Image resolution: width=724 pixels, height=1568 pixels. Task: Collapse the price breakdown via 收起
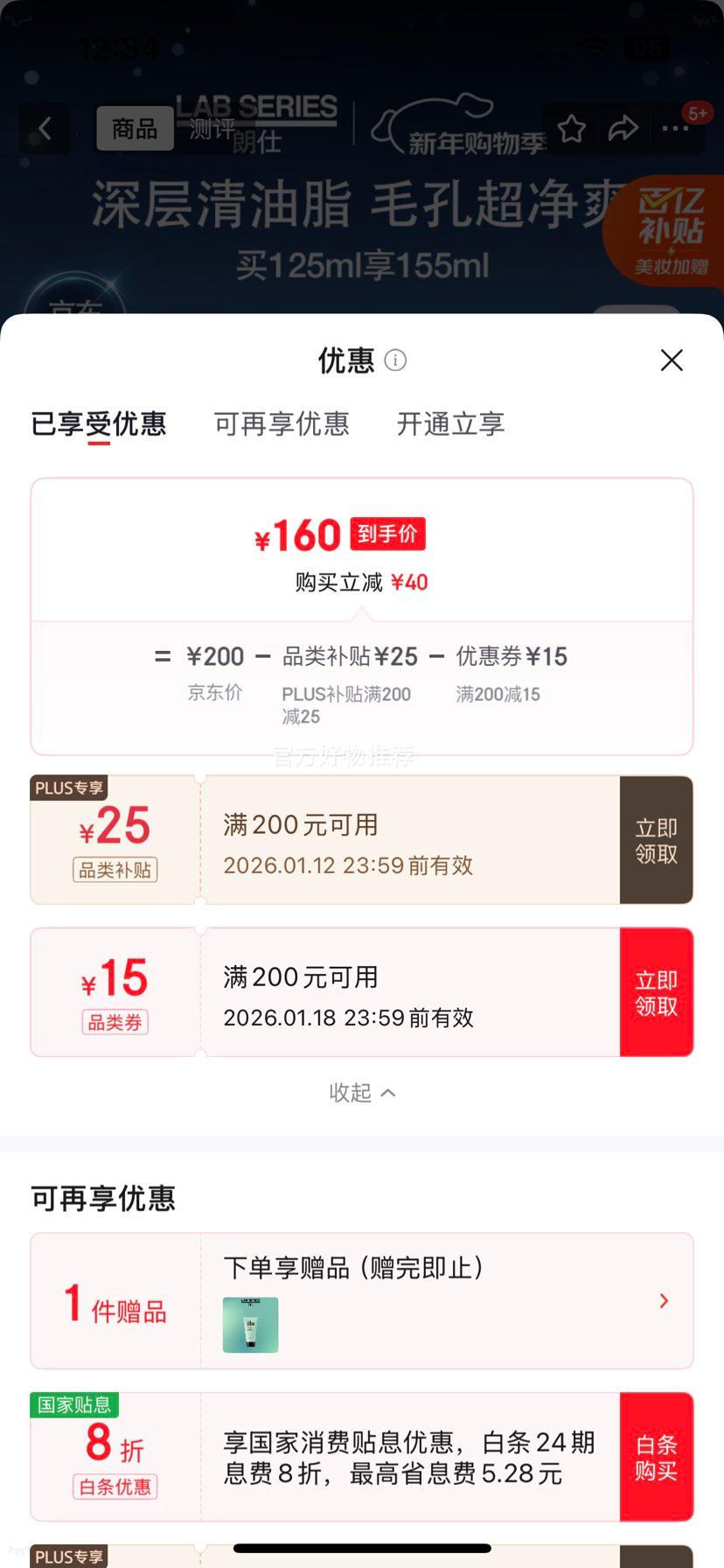click(362, 1092)
